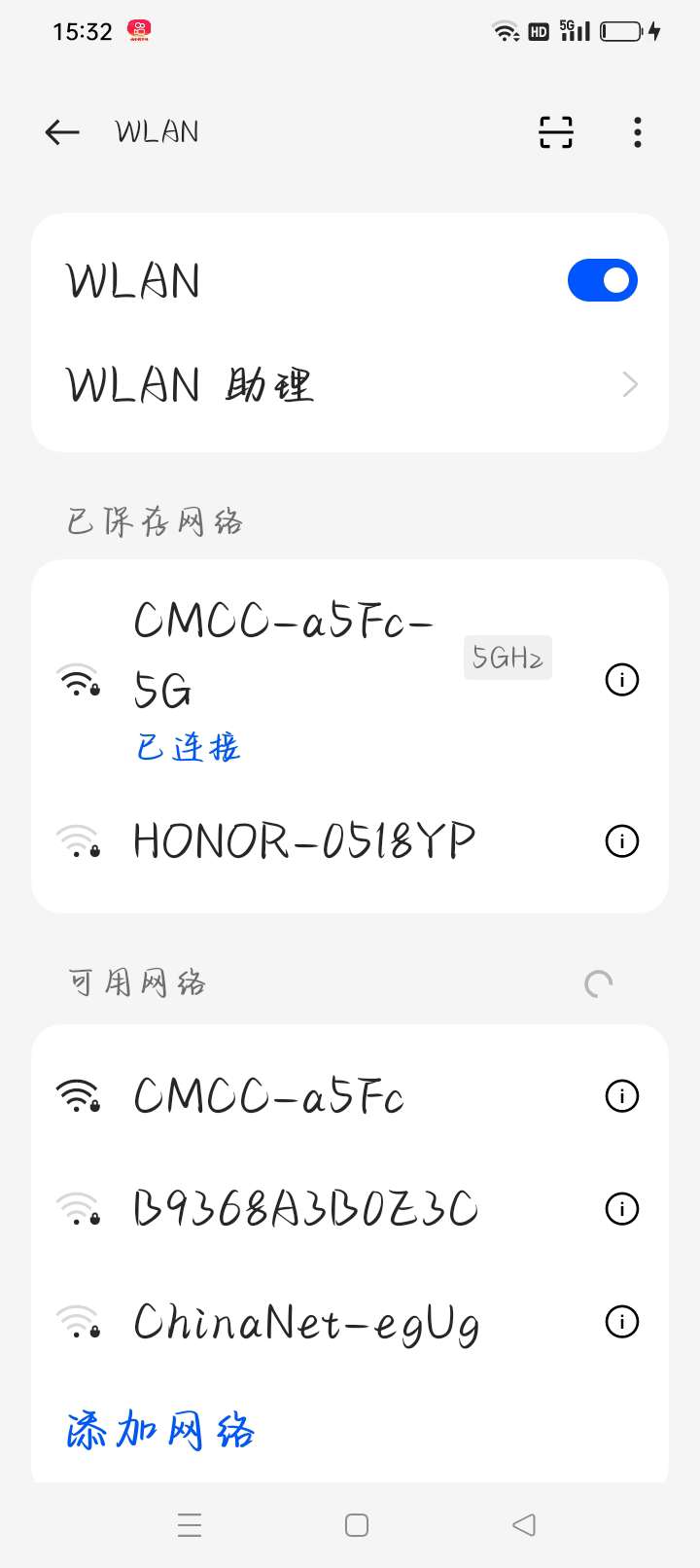Open the QR code scanner
The image size is (700, 1568).
tap(556, 132)
